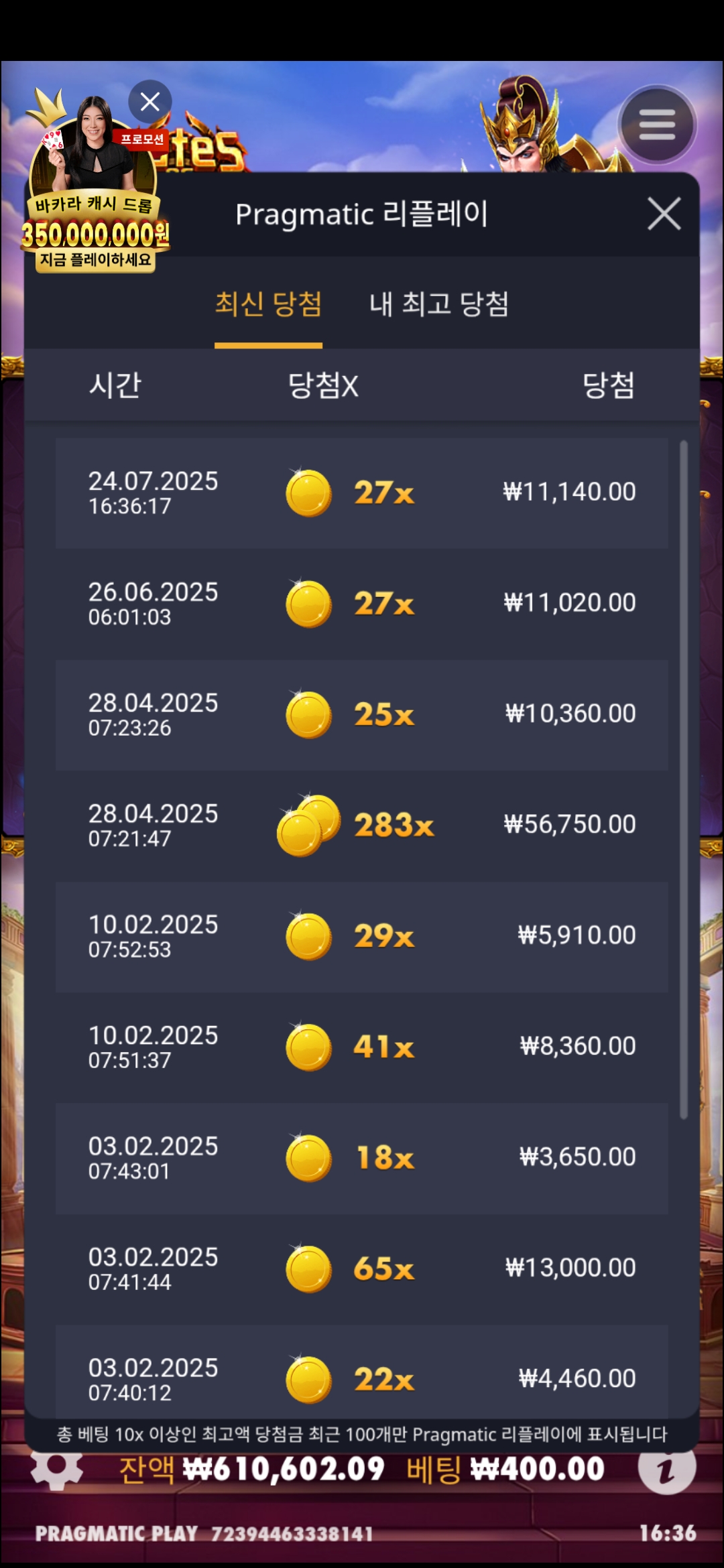View replay of 28.04.2025 07:23:26 win

point(362,715)
